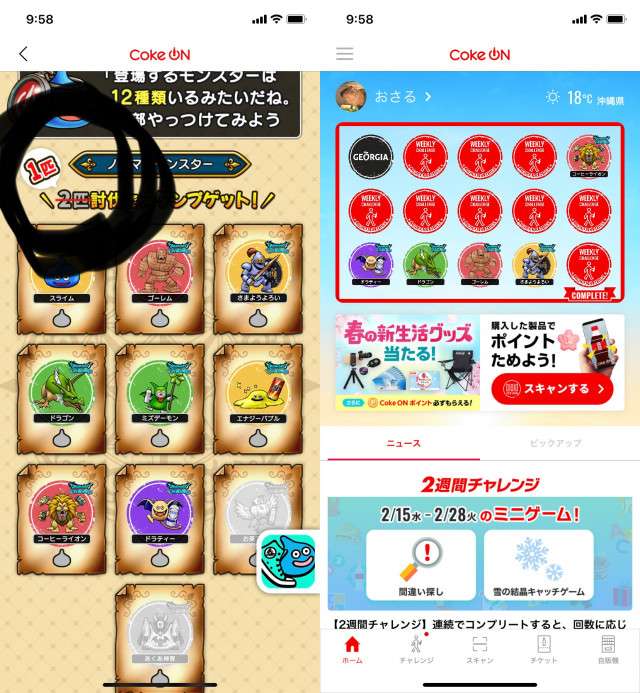Viewport: 640px width, 693px height.
Task: Go back from the monster list
Action: click(x=24, y=54)
